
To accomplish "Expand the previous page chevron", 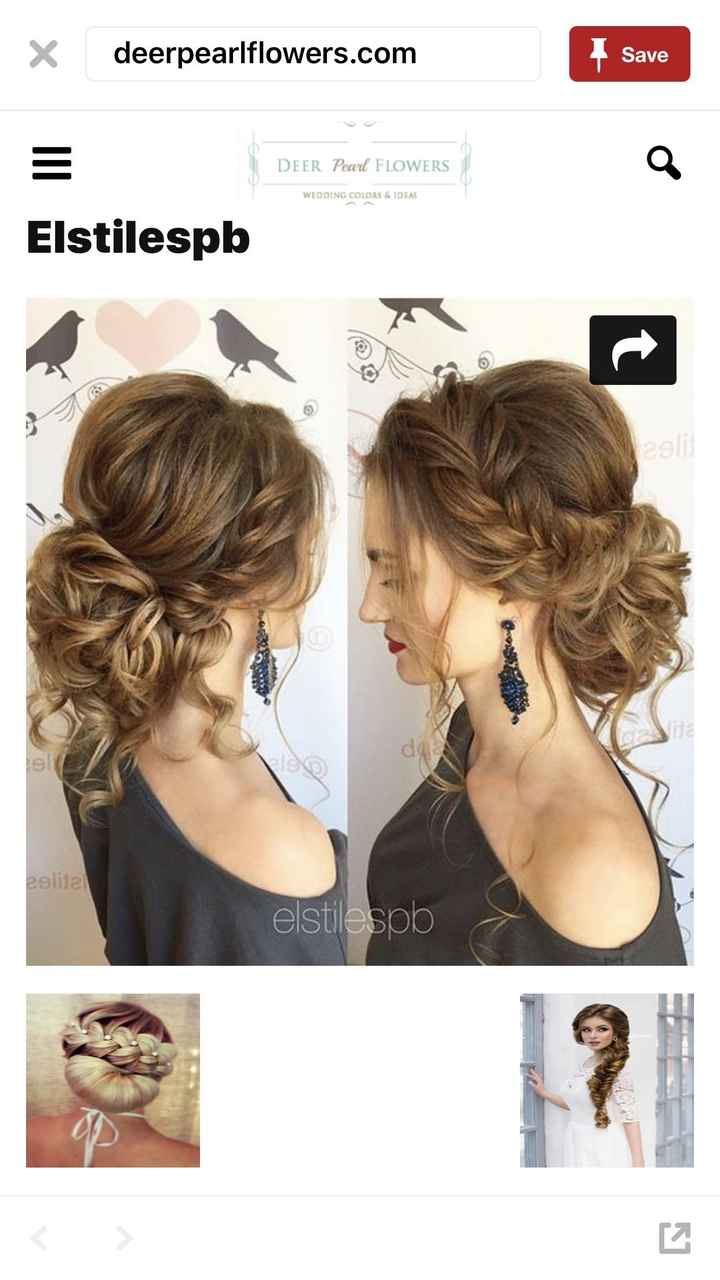I will [x=40, y=1238].
